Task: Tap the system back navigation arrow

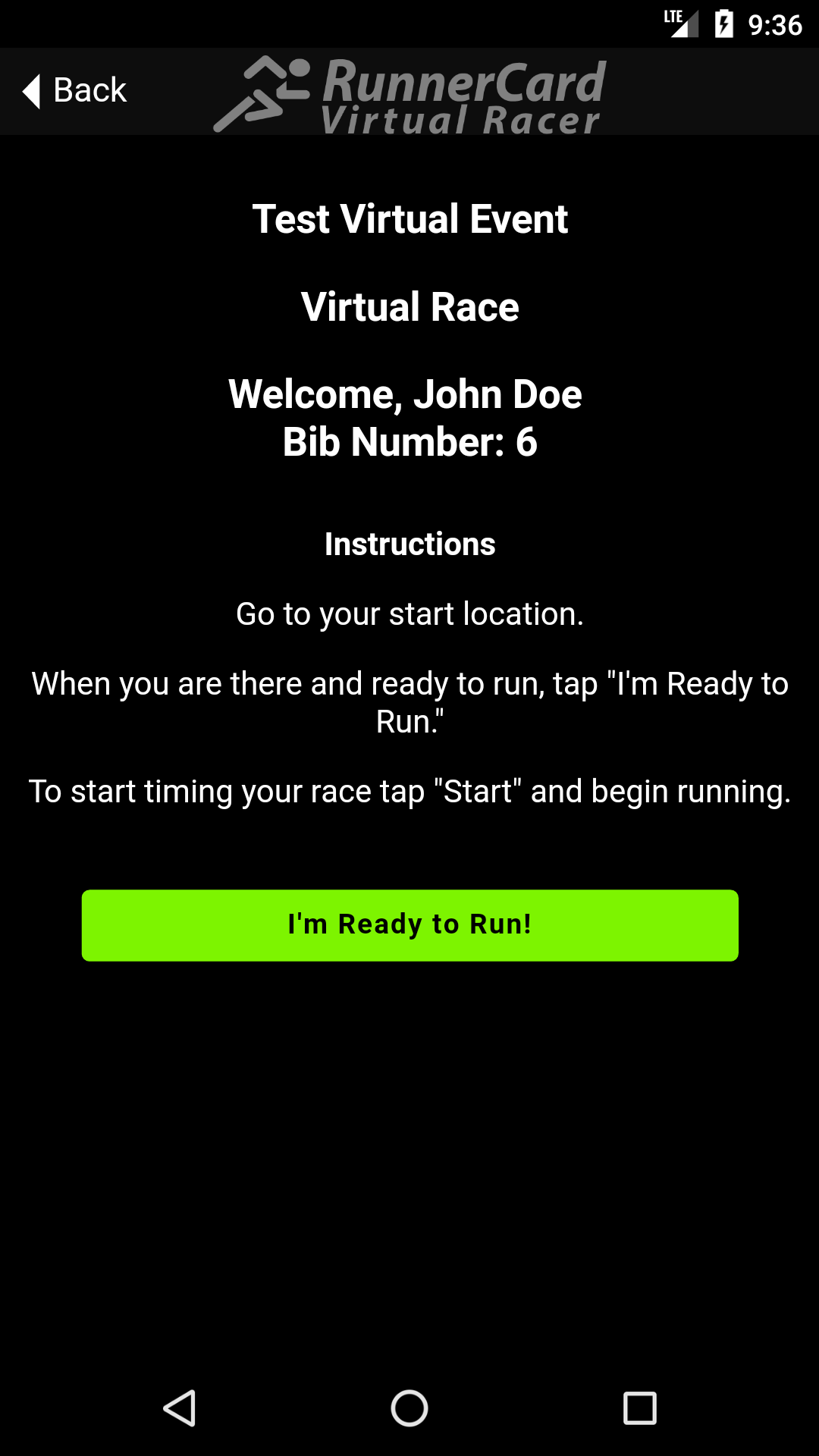Action: [180, 1408]
